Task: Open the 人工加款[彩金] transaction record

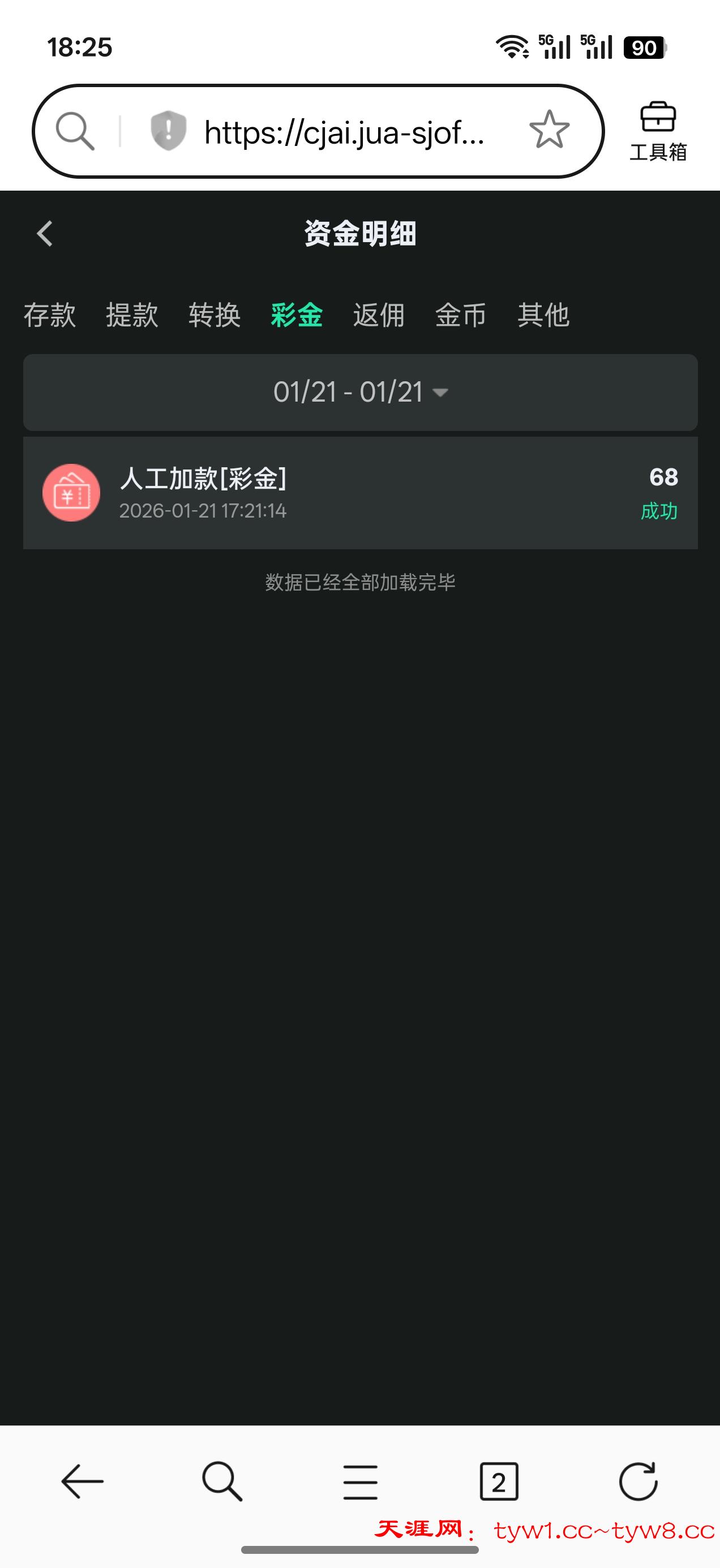Action: pos(360,493)
